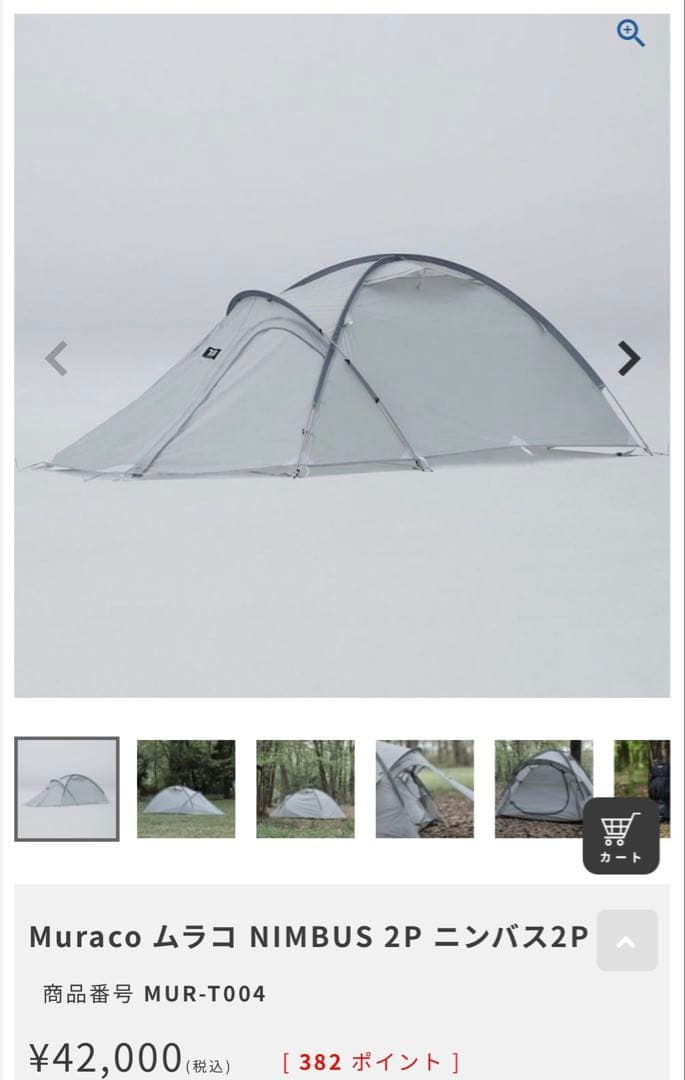Show the previous product image
This screenshot has height=1080, width=685.
pyautogui.click(x=57, y=358)
